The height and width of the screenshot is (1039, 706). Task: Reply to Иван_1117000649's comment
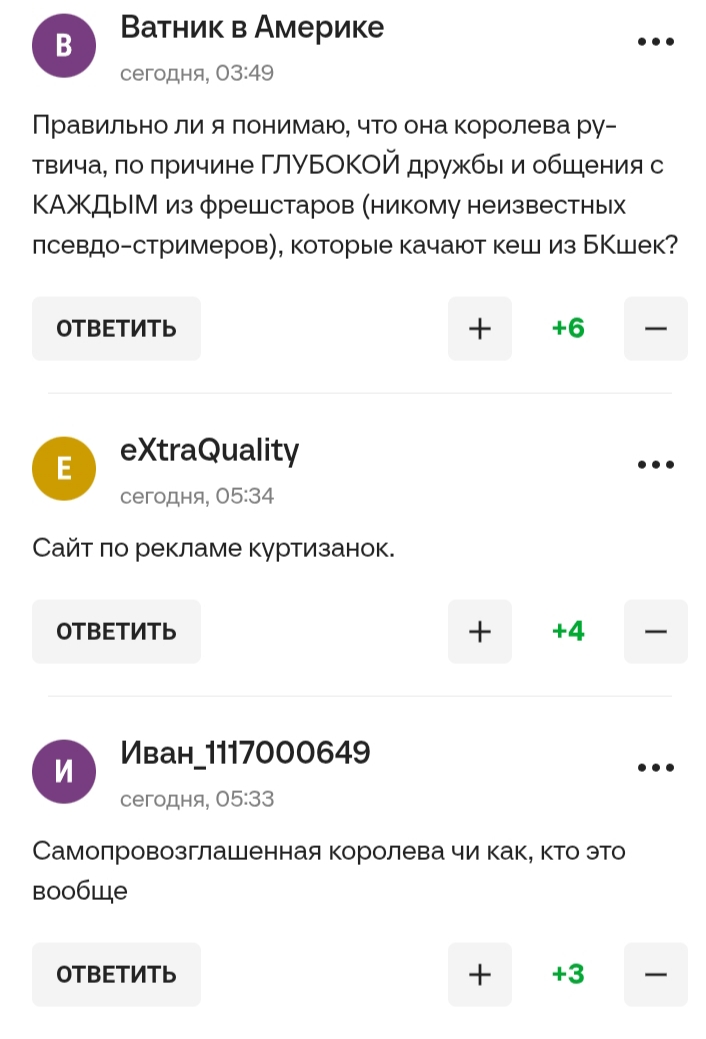point(116,974)
